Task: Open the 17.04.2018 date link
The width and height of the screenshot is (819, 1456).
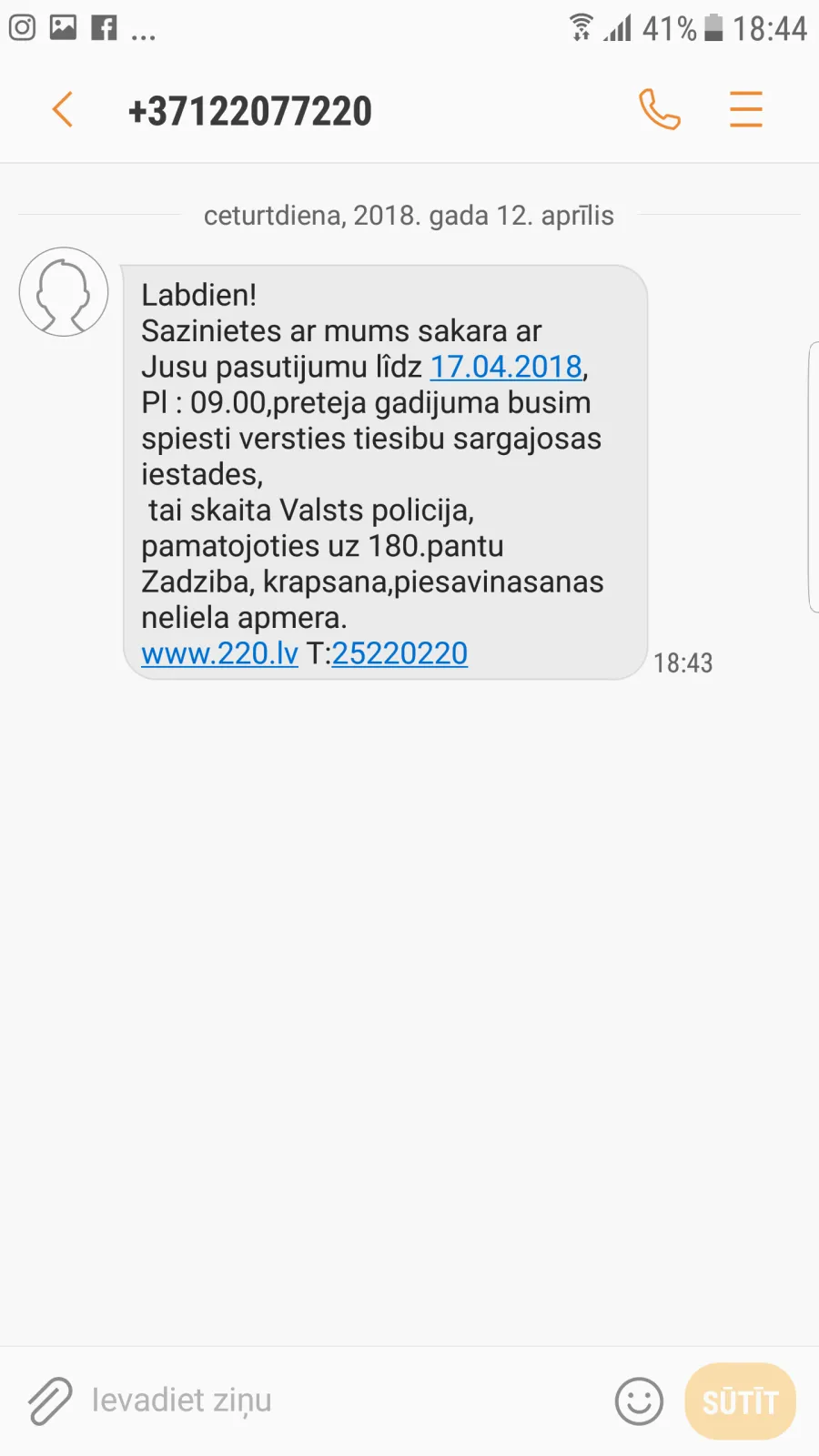Action: coord(506,367)
